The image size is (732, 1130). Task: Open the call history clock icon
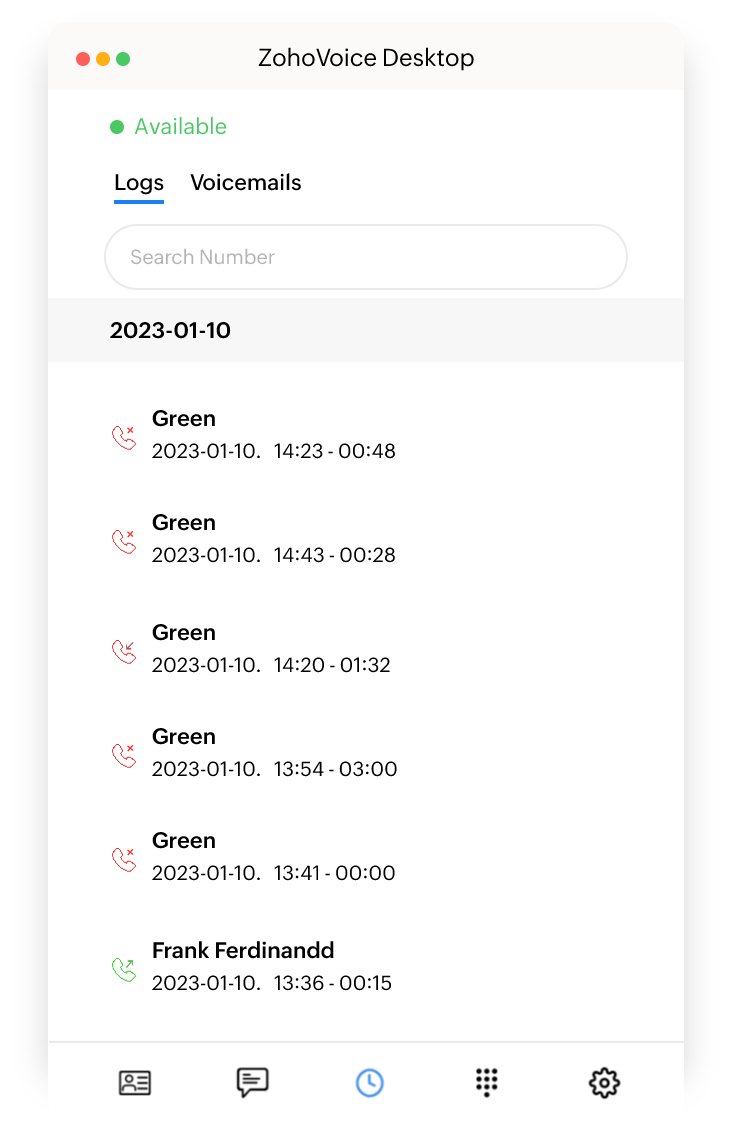pos(369,1082)
